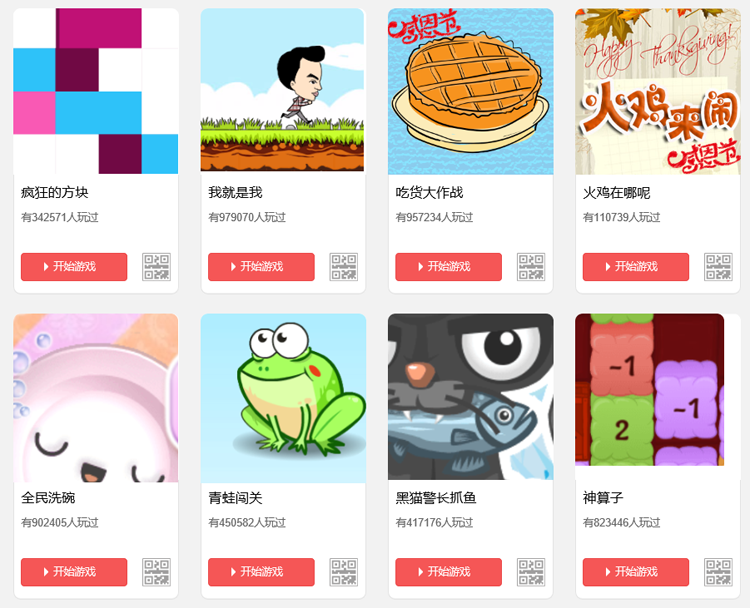Image resolution: width=750 pixels, height=608 pixels.
Task: Open the 黑猫警长抓鱼 cat thumbnail
Action: [x=470, y=398]
